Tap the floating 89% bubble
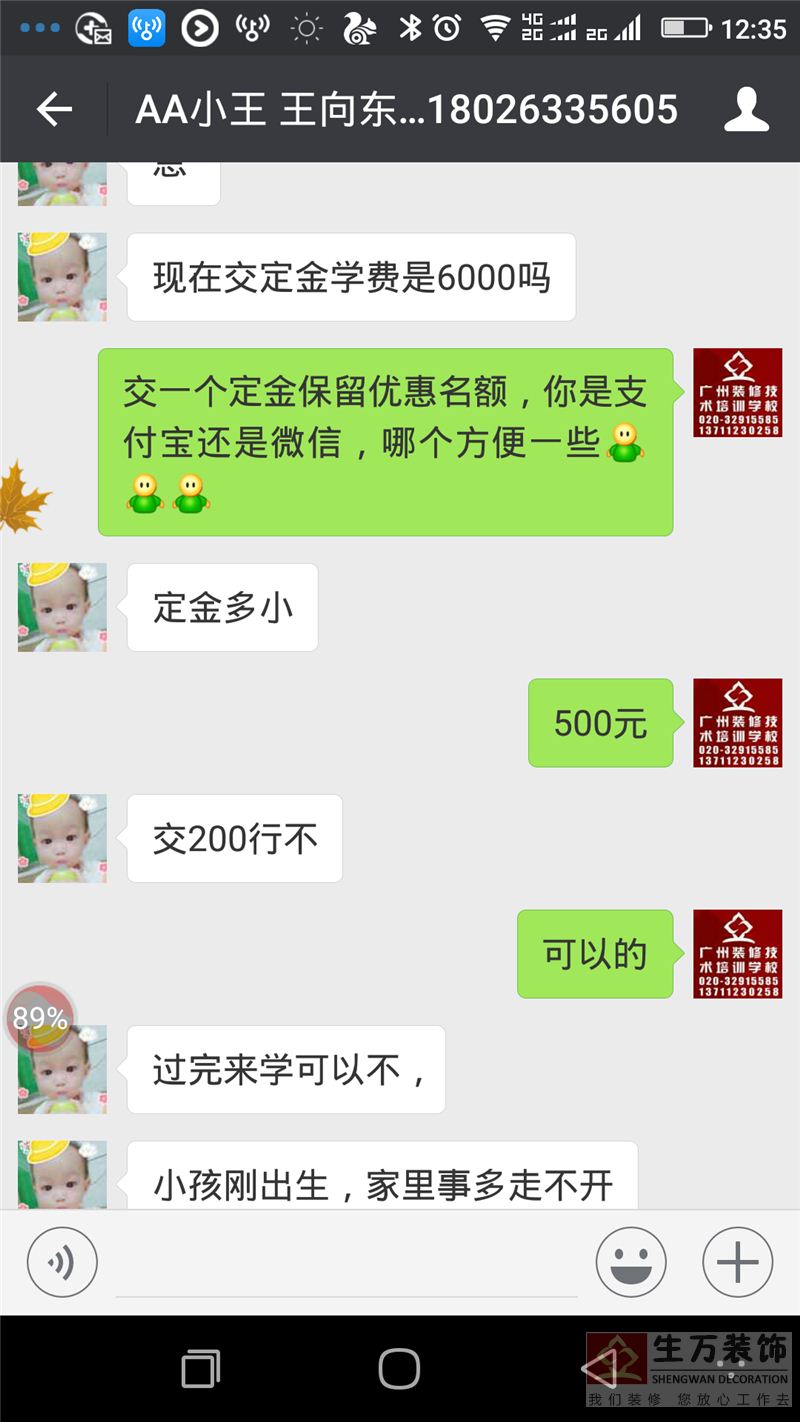Image resolution: width=800 pixels, height=1422 pixels. click(x=40, y=1018)
